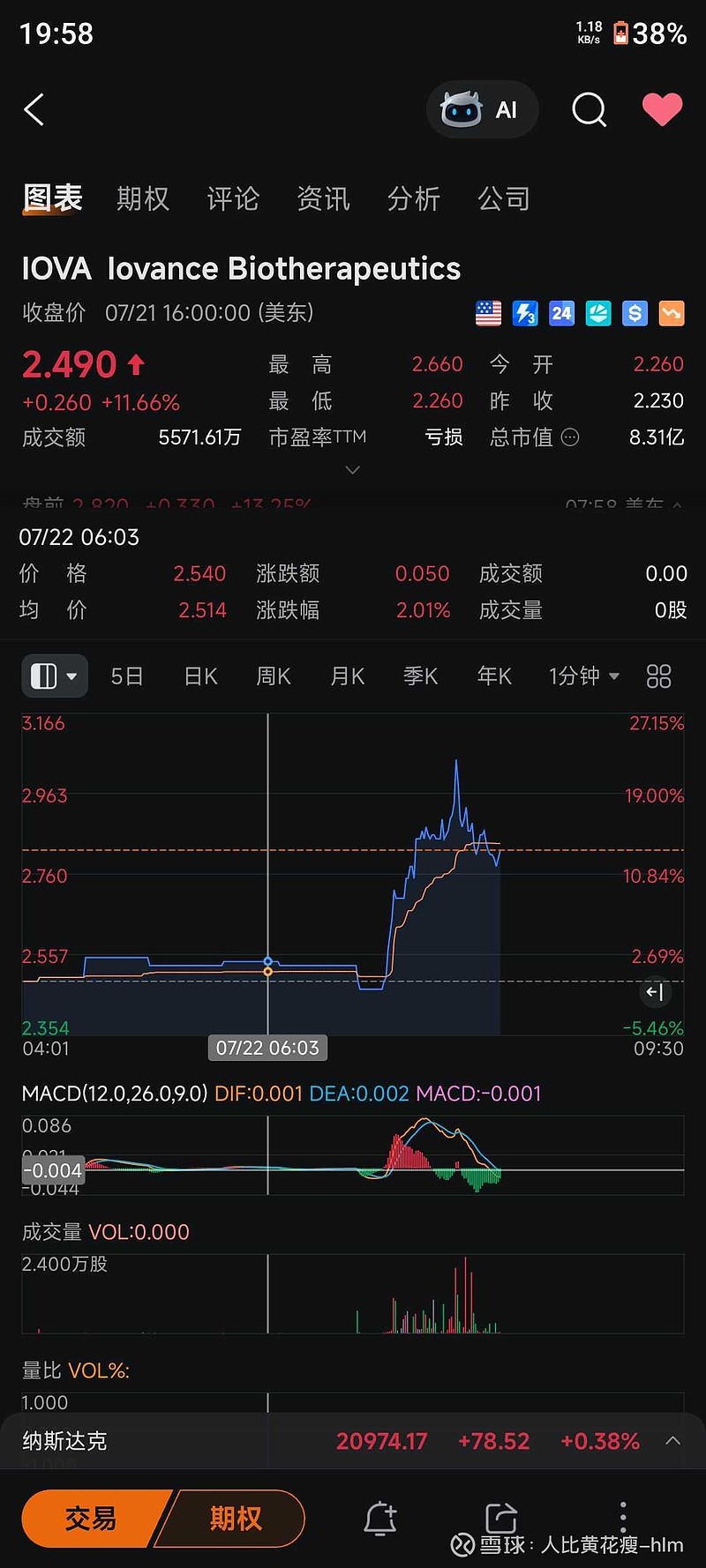Switch to the 评论 tab
Screen dimensions: 706x1568
[x=233, y=198]
